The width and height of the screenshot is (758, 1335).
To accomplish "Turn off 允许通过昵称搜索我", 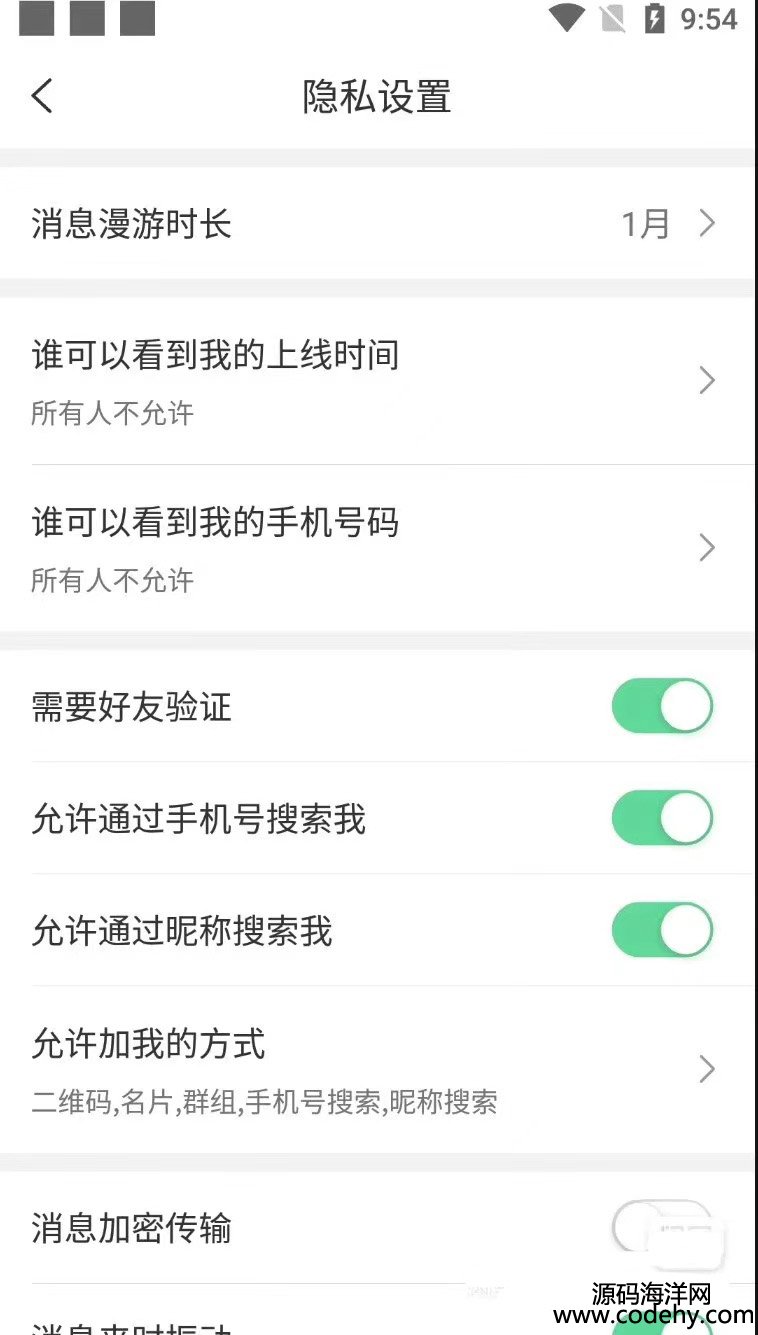I will [662, 930].
